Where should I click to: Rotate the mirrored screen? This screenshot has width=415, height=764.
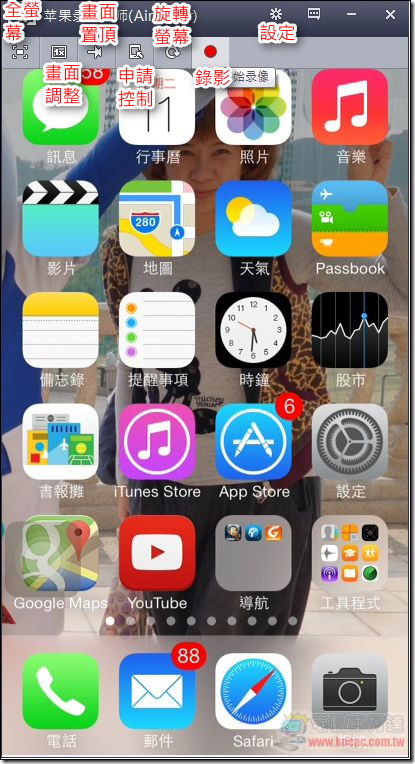172,52
